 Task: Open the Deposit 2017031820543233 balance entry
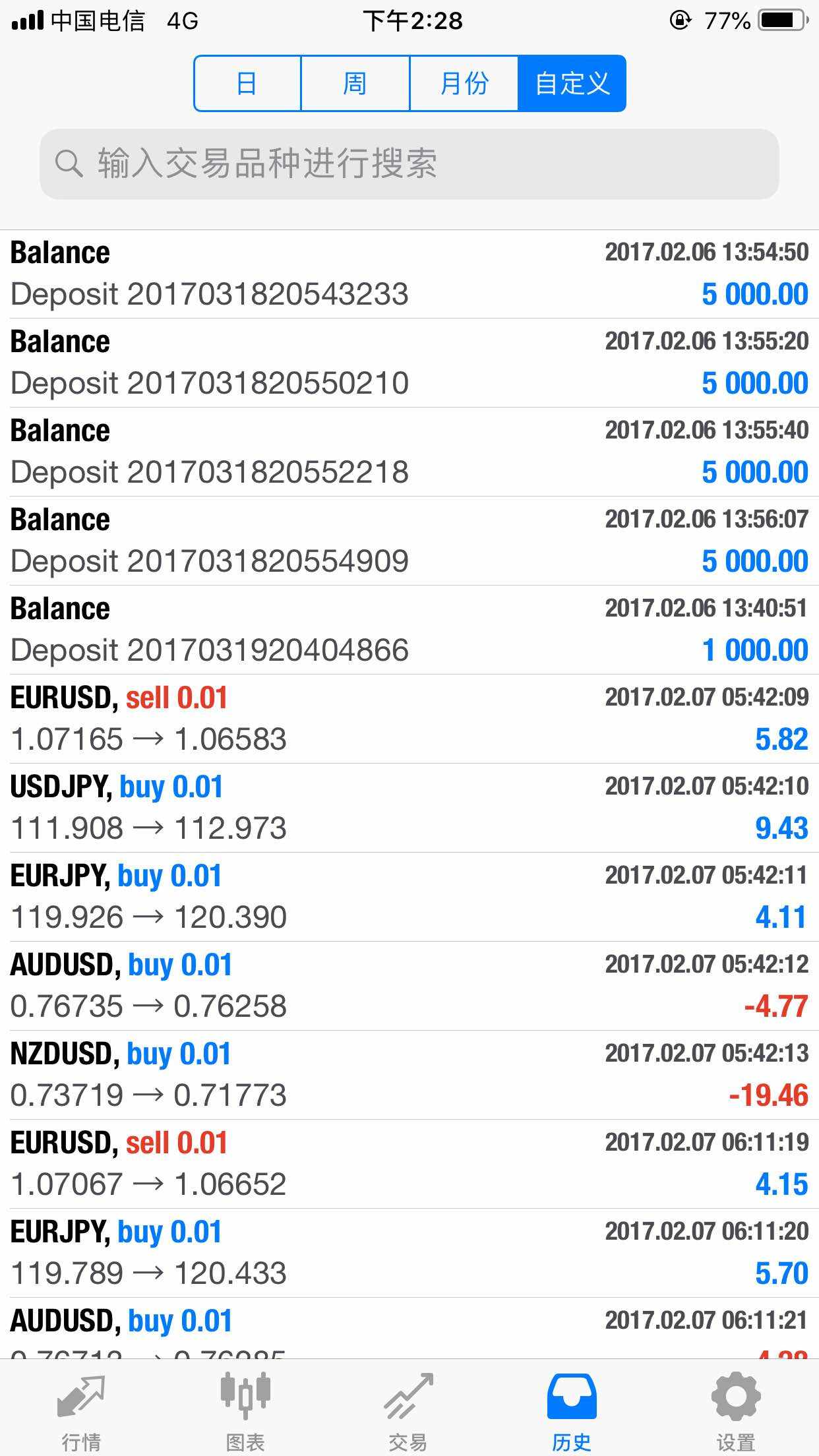point(409,274)
